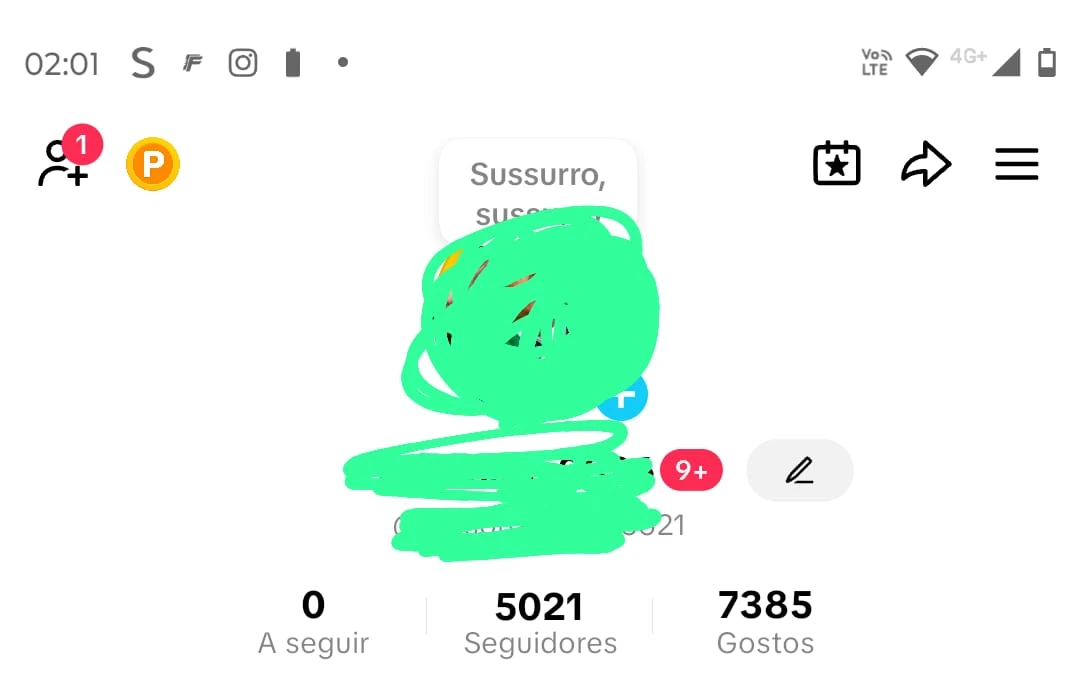The width and height of the screenshot is (1080, 688).
Task: Tap the gold P coin icon
Action: click(152, 165)
